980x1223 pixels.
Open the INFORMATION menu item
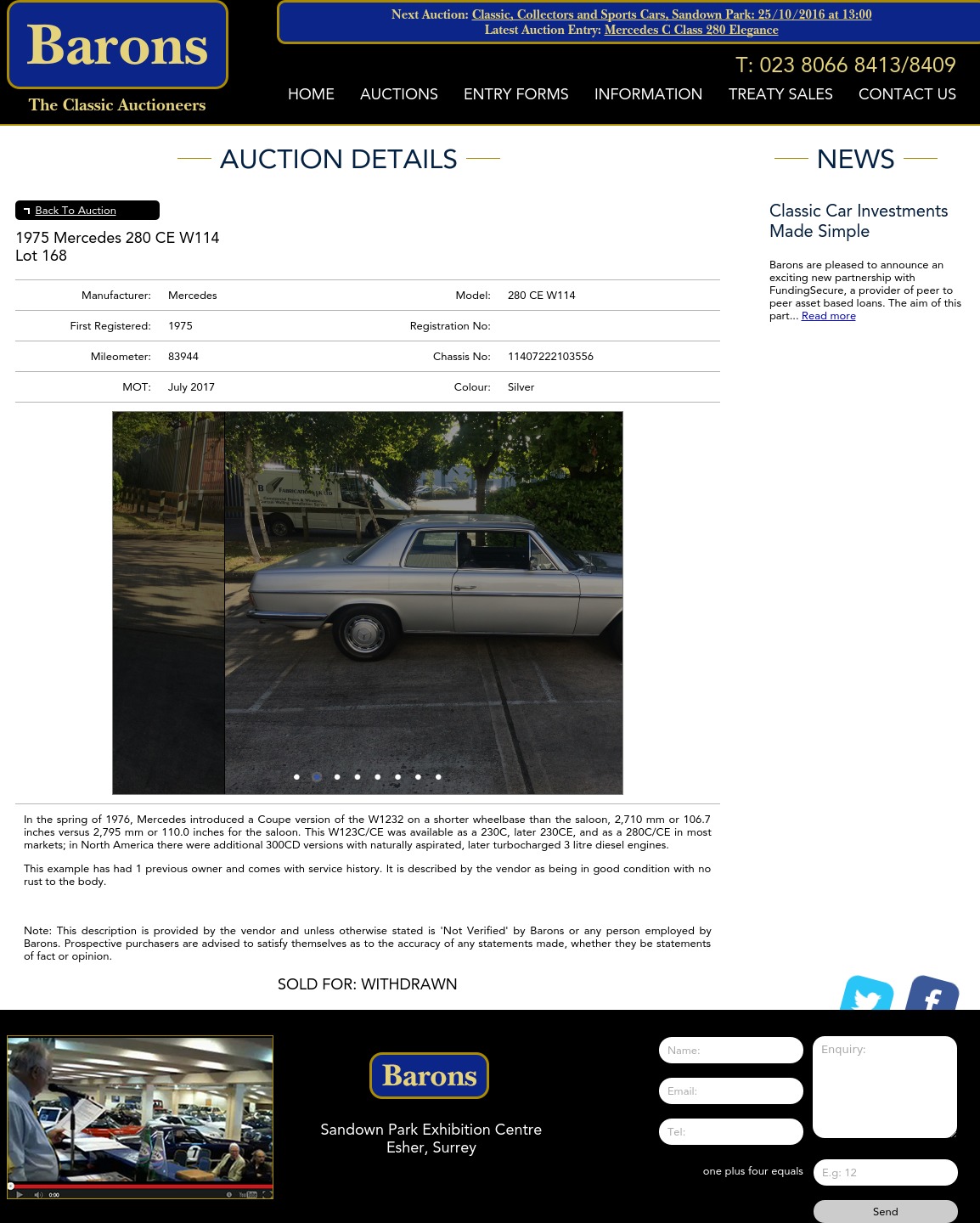(648, 94)
